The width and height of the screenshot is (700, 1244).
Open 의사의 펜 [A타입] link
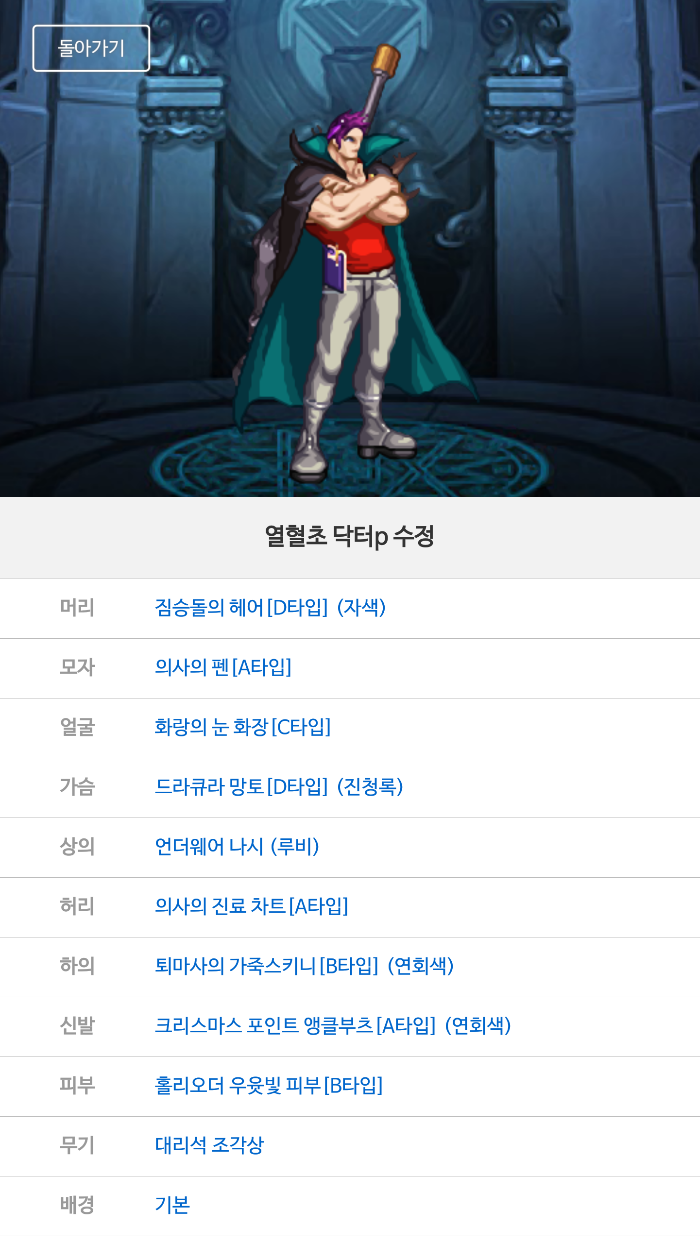click(x=223, y=667)
